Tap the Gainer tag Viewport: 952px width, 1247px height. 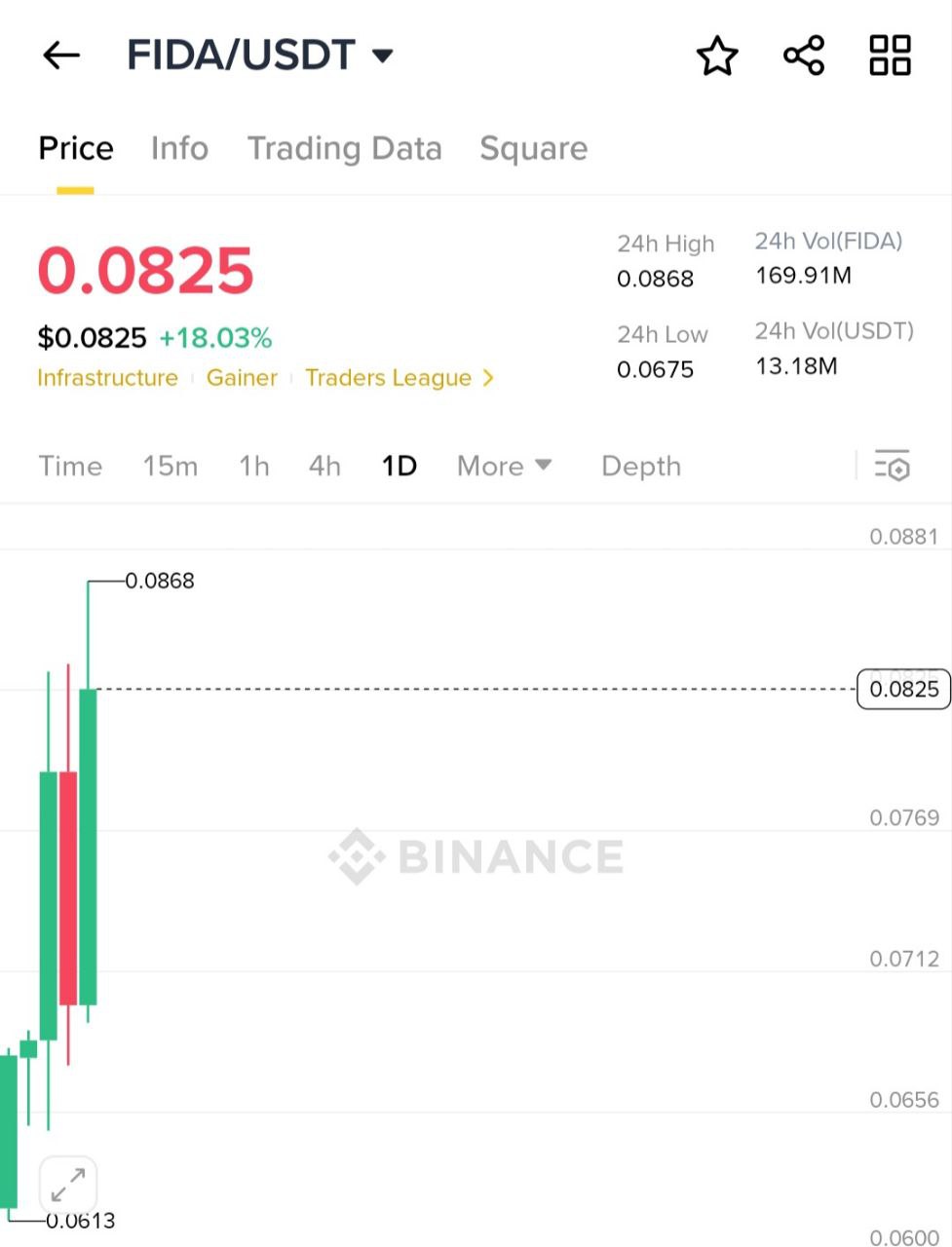click(x=242, y=378)
